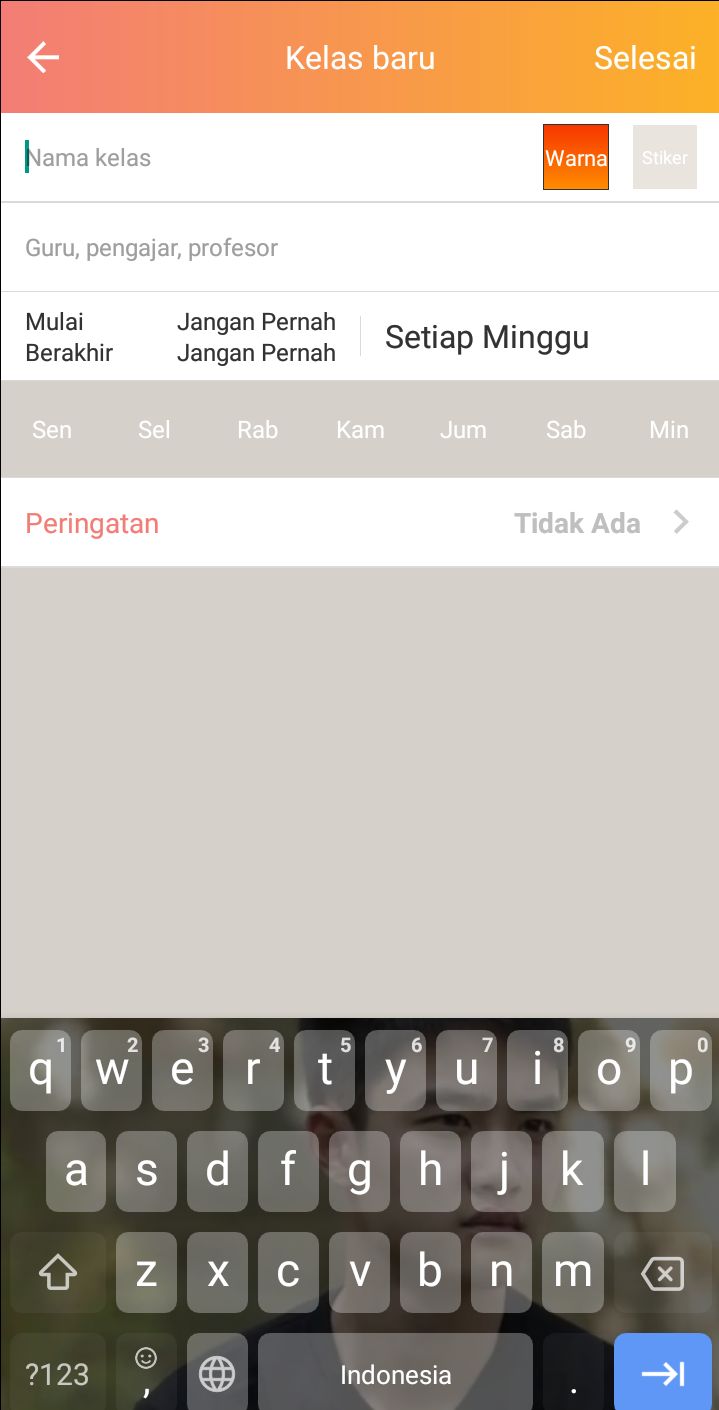Change the Setiap Minggu repeat option

click(x=487, y=338)
